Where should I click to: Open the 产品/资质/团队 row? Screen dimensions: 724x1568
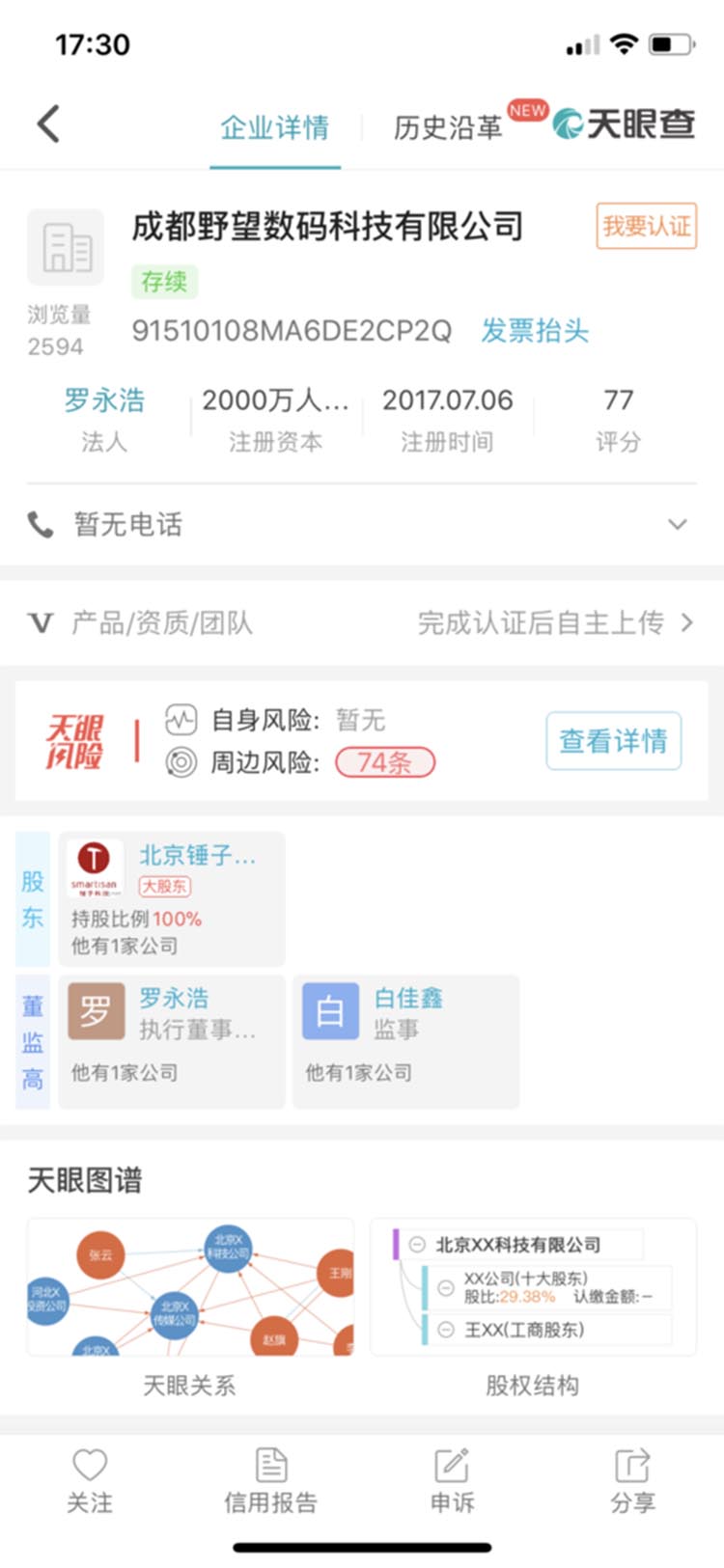(362, 623)
